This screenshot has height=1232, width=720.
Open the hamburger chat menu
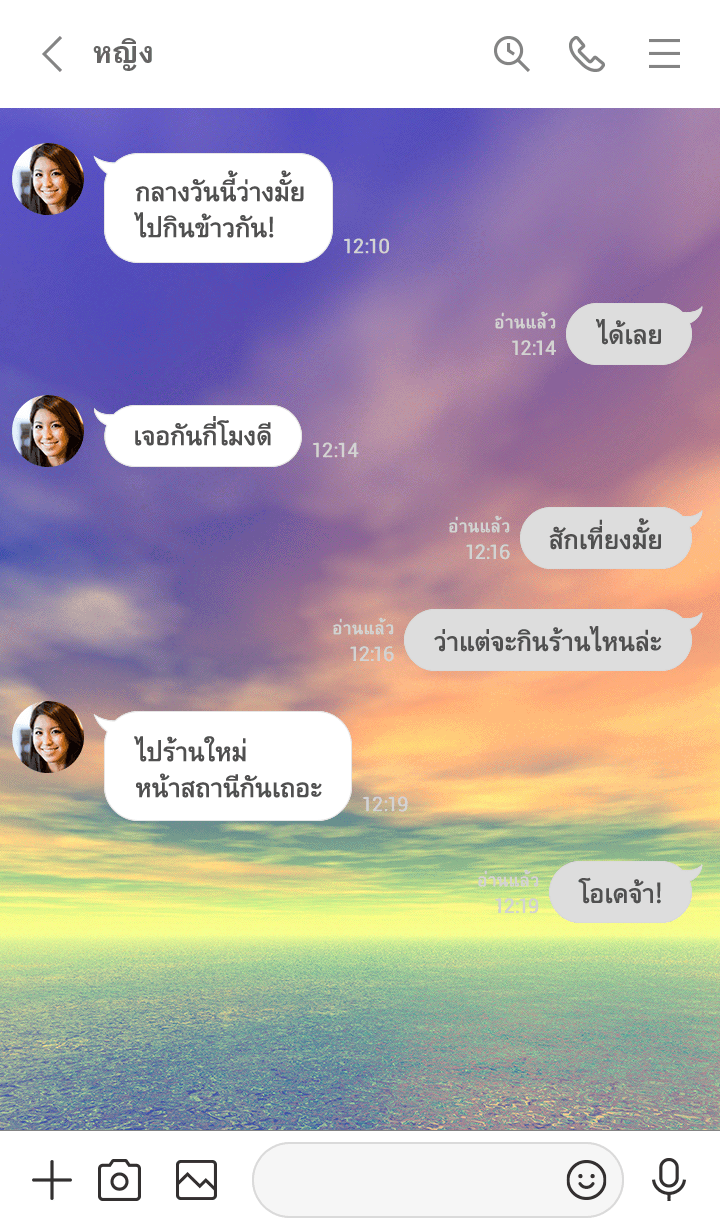coord(664,54)
